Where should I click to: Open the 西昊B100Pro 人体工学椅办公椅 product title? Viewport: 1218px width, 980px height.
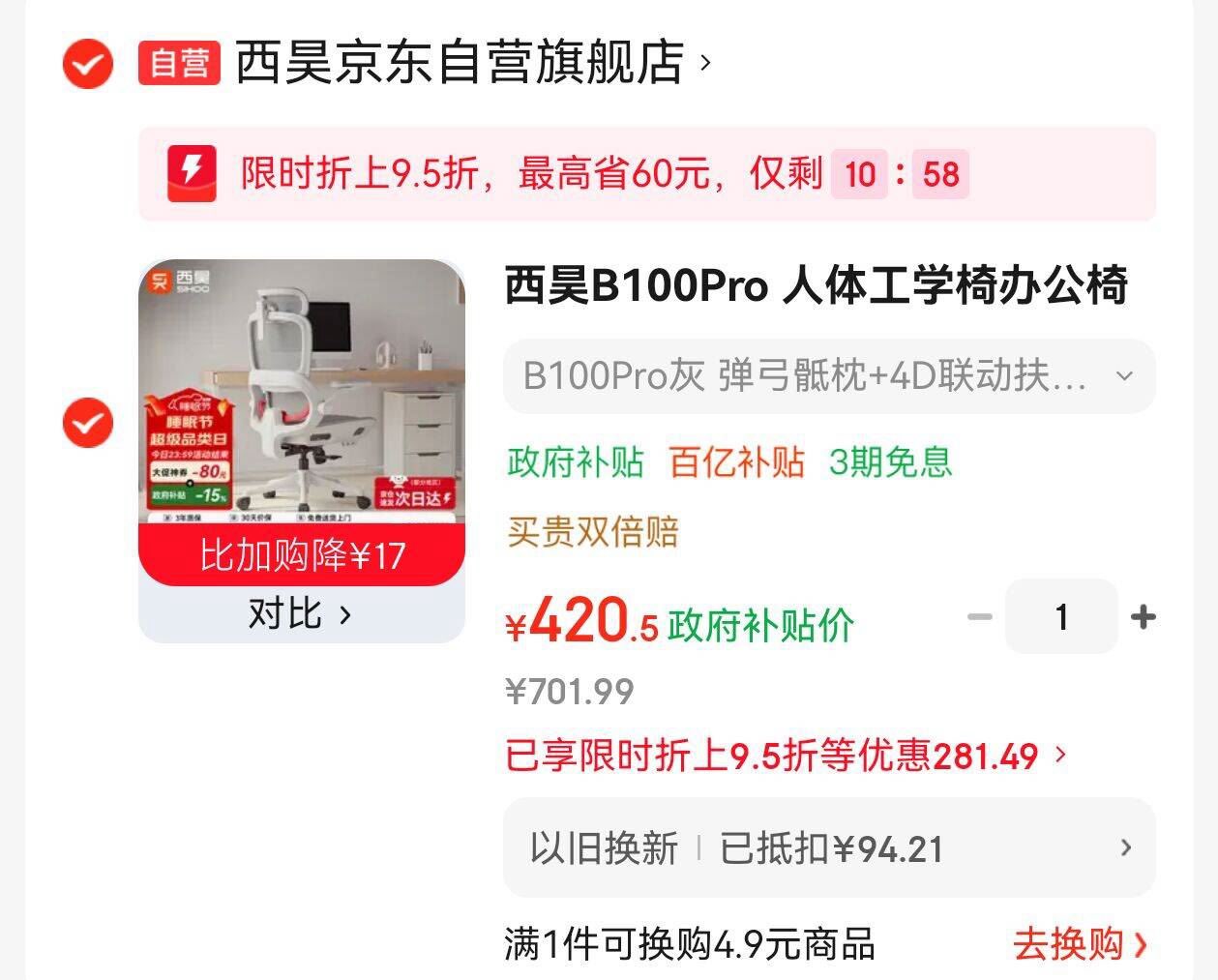point(817,286)
